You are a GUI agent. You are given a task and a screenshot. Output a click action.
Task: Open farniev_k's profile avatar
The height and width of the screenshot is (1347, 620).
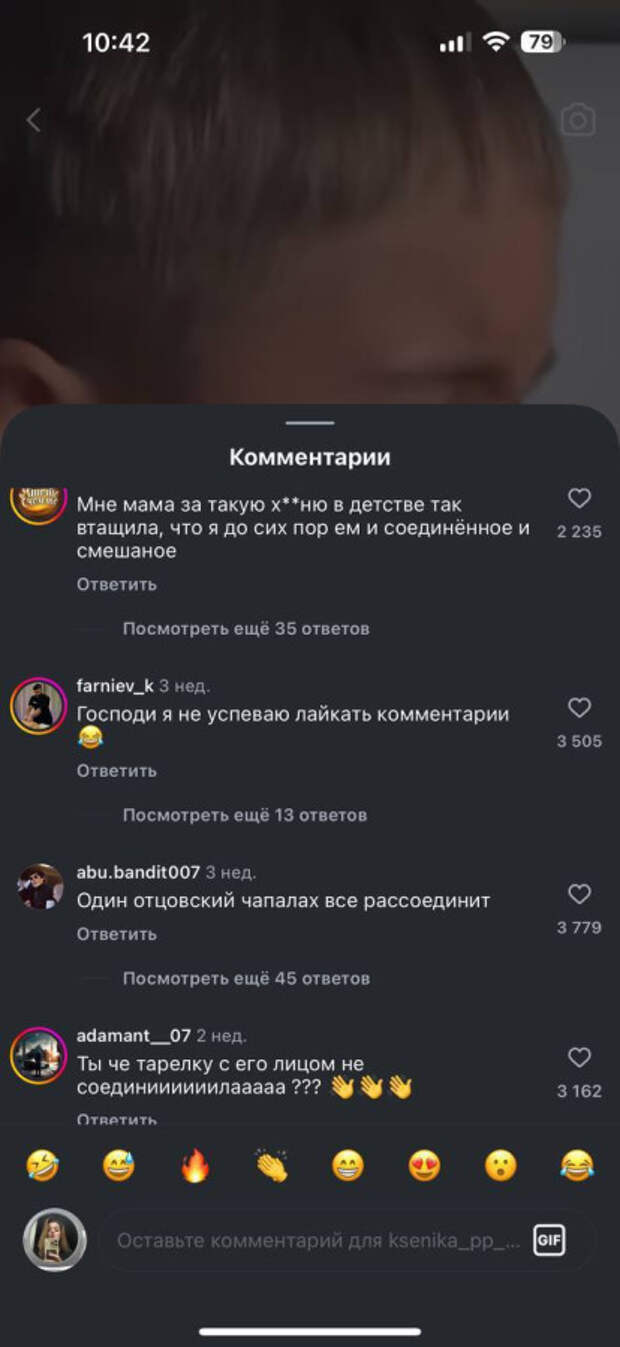point(38,707)
